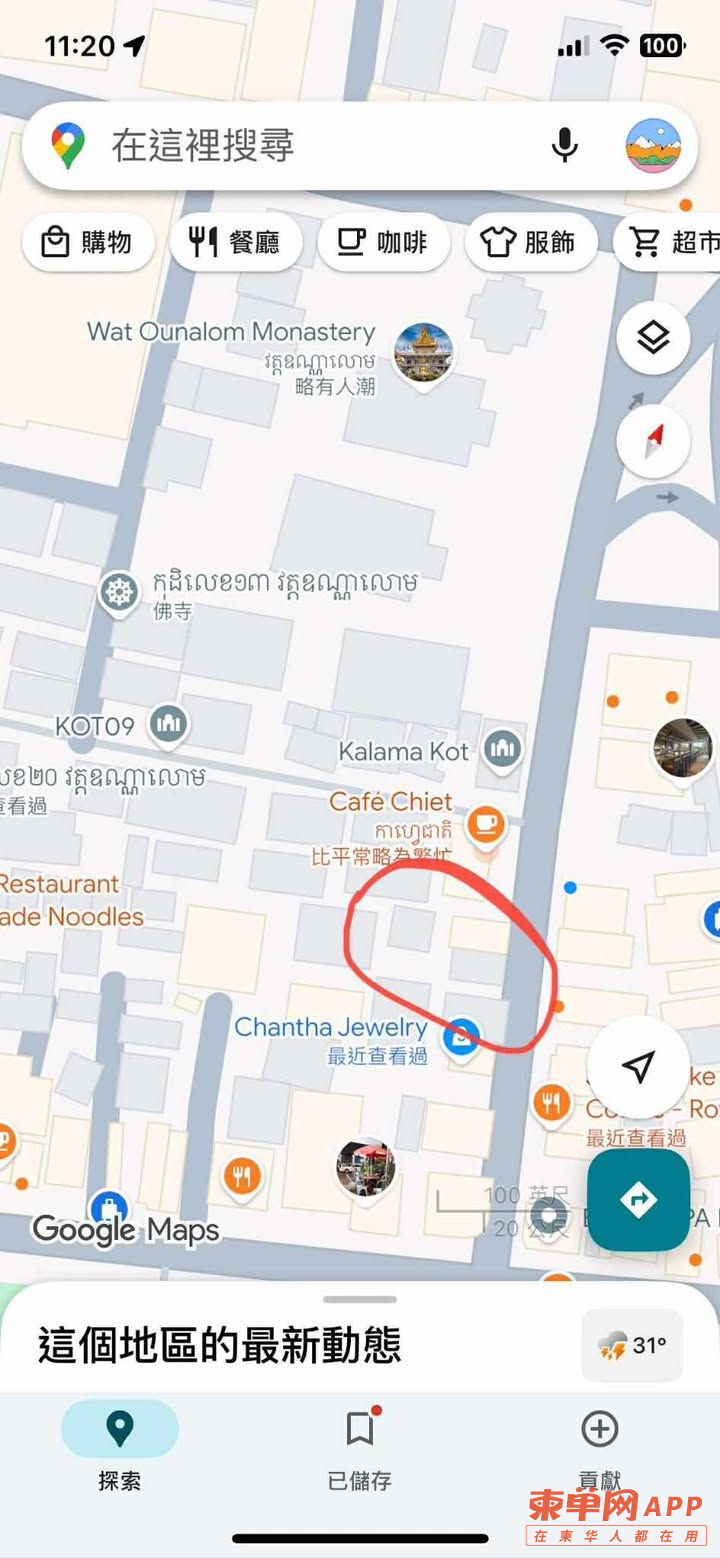This screenshot has height=1558, width=720.
Task: Switch to the 已儲存 saved tab
Action: (x=360, y=1445)
